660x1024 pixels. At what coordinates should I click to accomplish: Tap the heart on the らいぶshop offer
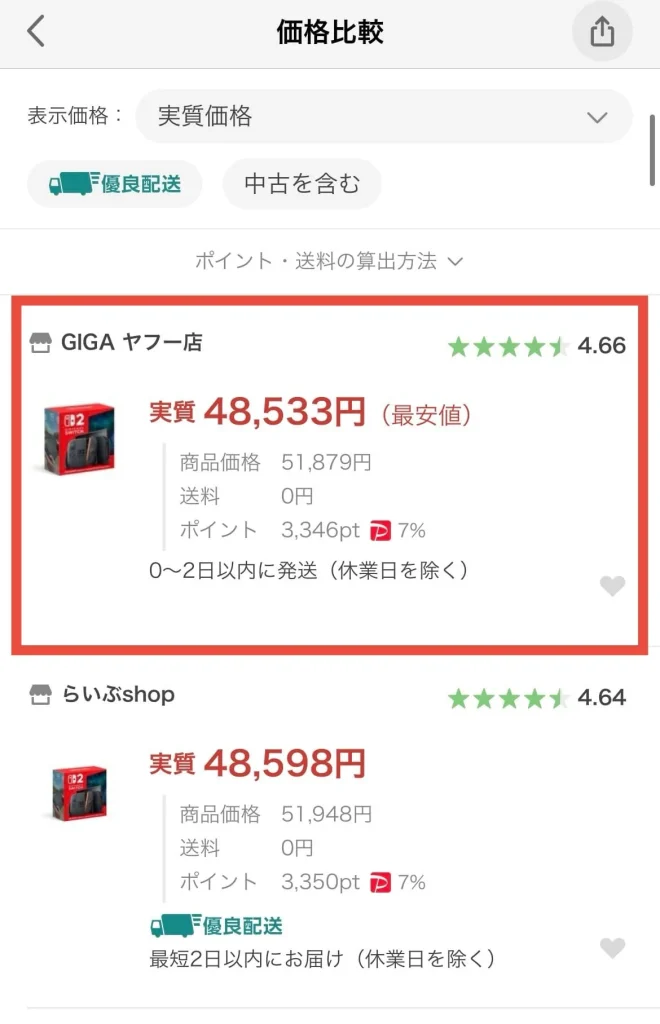pos(612,947)
